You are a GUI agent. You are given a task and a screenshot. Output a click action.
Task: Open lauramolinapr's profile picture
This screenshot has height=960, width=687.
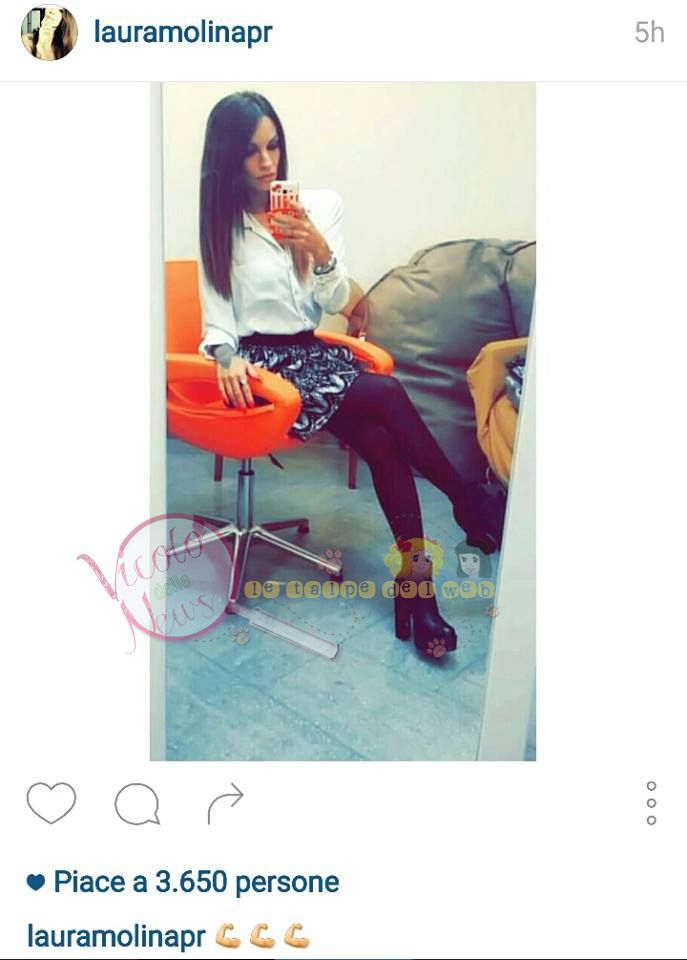click(49, 33)
